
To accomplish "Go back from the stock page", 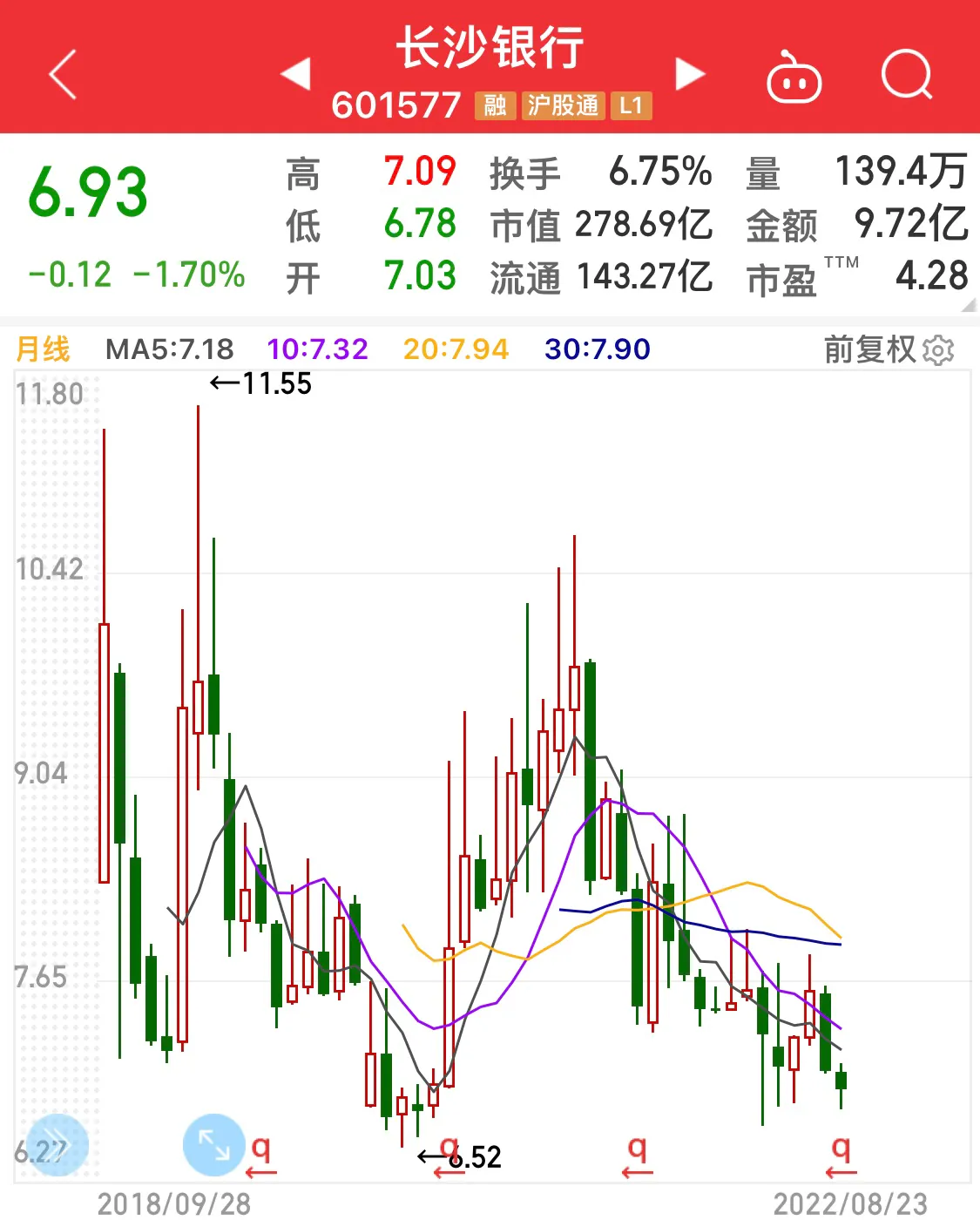I will [63, 74].
